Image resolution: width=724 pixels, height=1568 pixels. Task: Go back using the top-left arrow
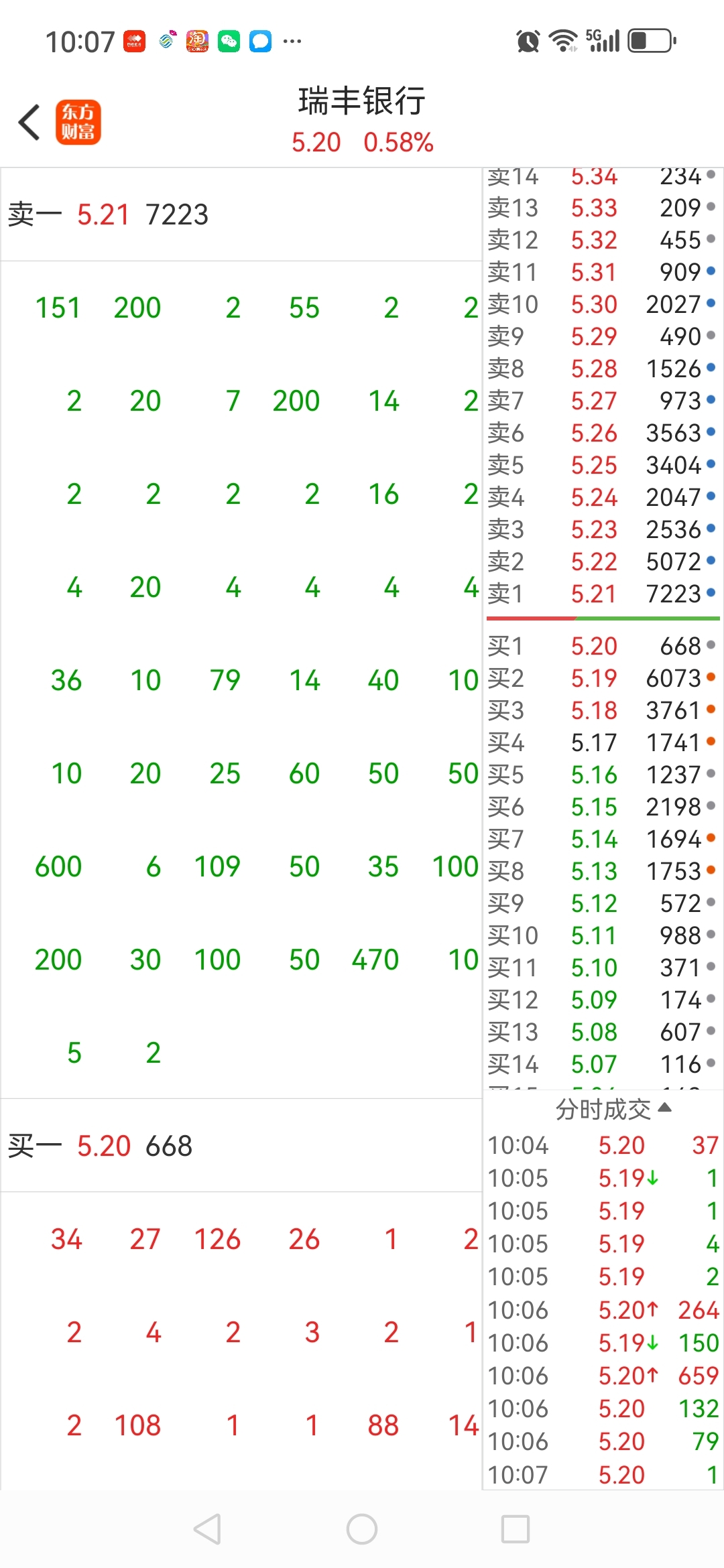click(x=29, y=123)
